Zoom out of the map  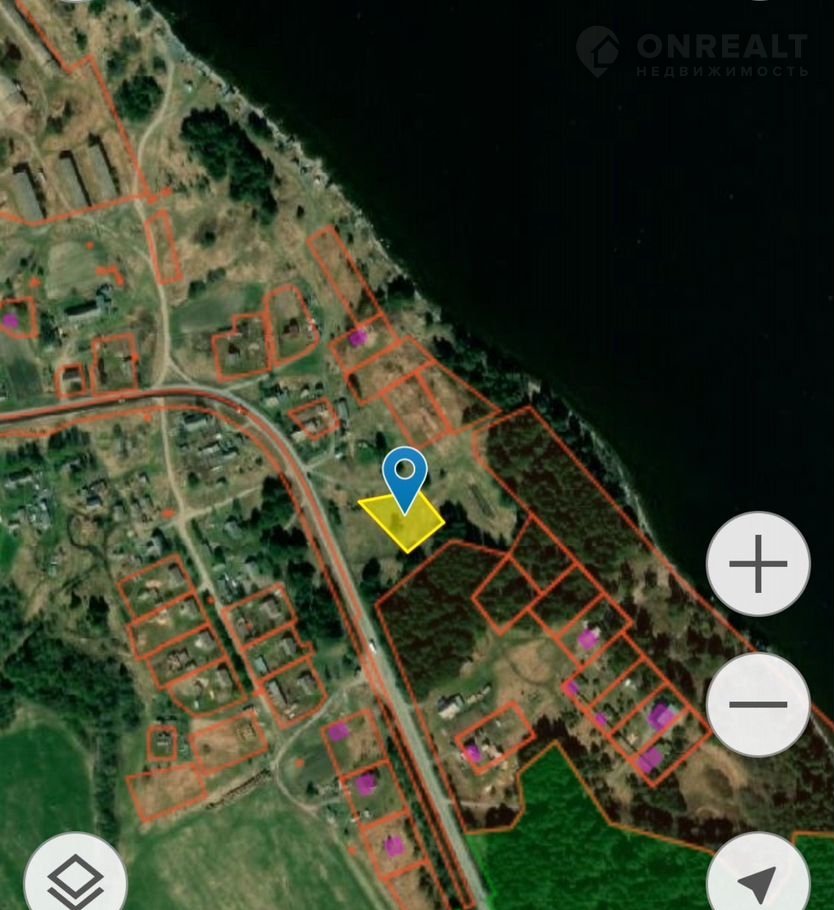(758, 705)
